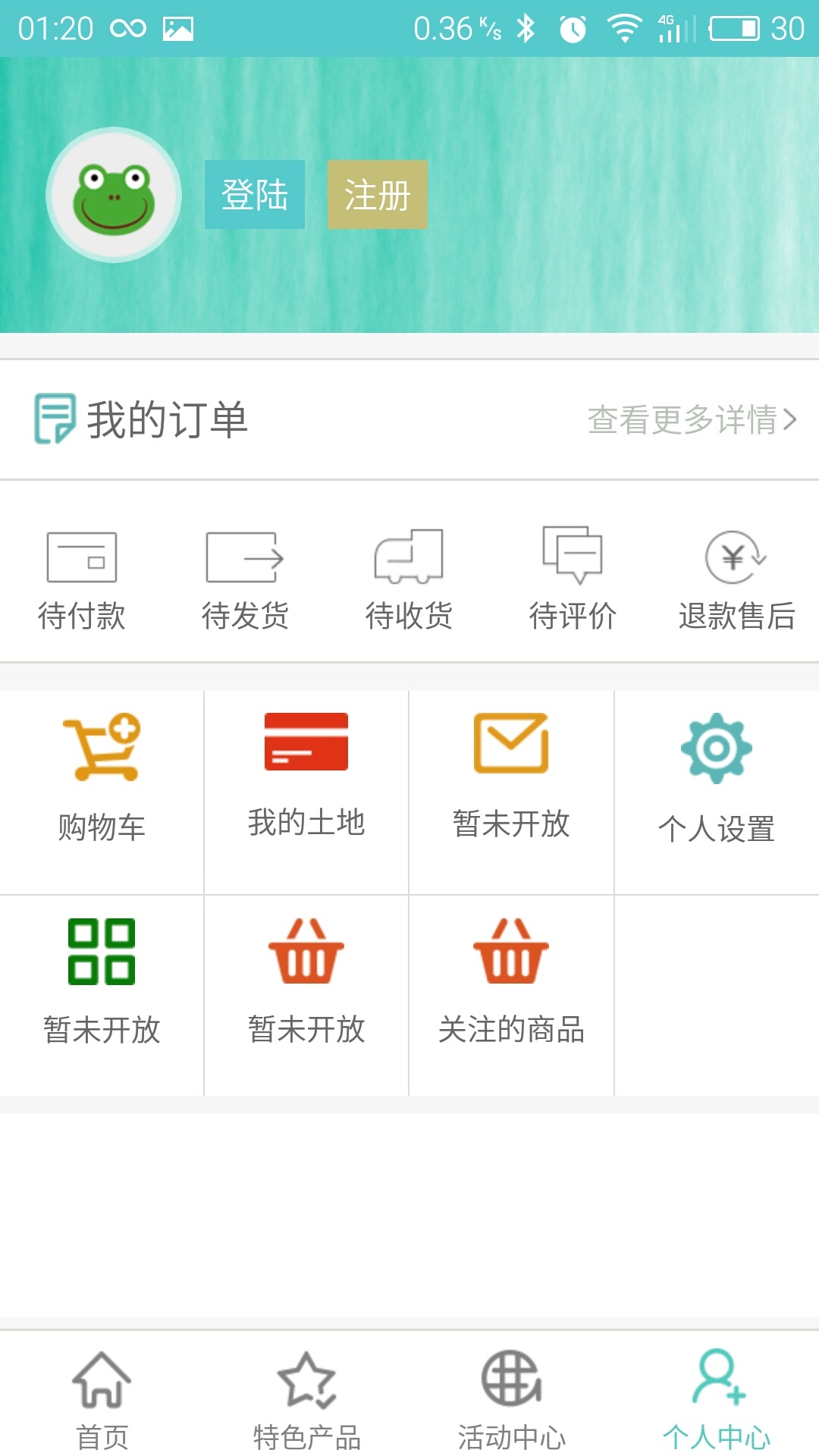Open 查看更多详情 order details
Image resolution: width=819 pixels, height=1456 pixels.
tap(691, 419)
